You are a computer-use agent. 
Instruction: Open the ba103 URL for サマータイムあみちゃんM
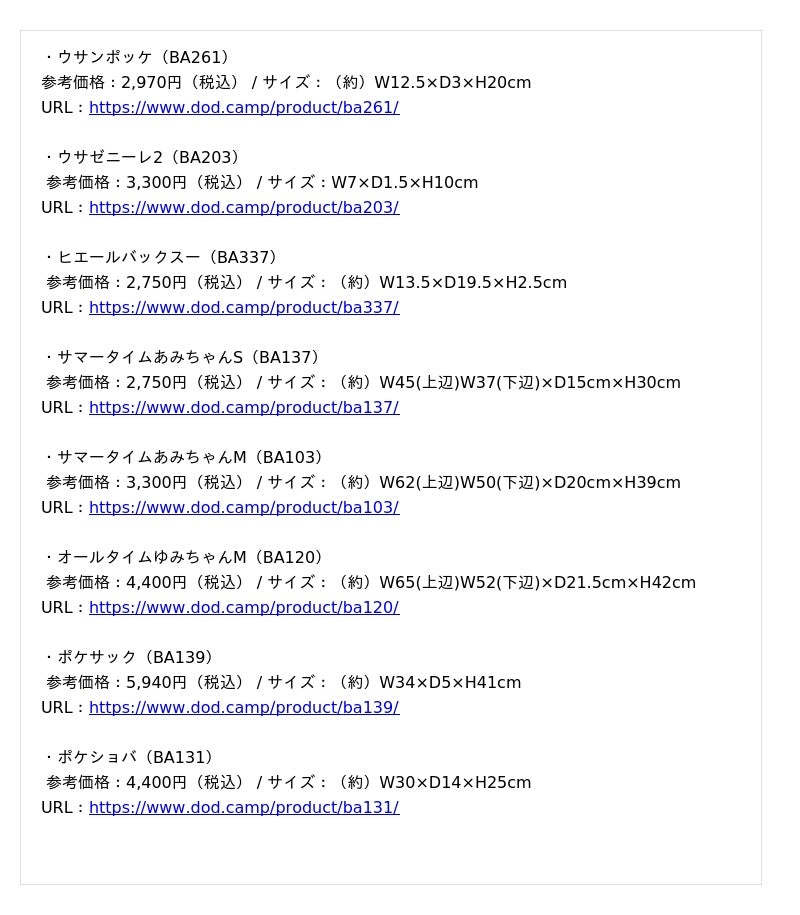pyautogui.click(x=244, y=508)
